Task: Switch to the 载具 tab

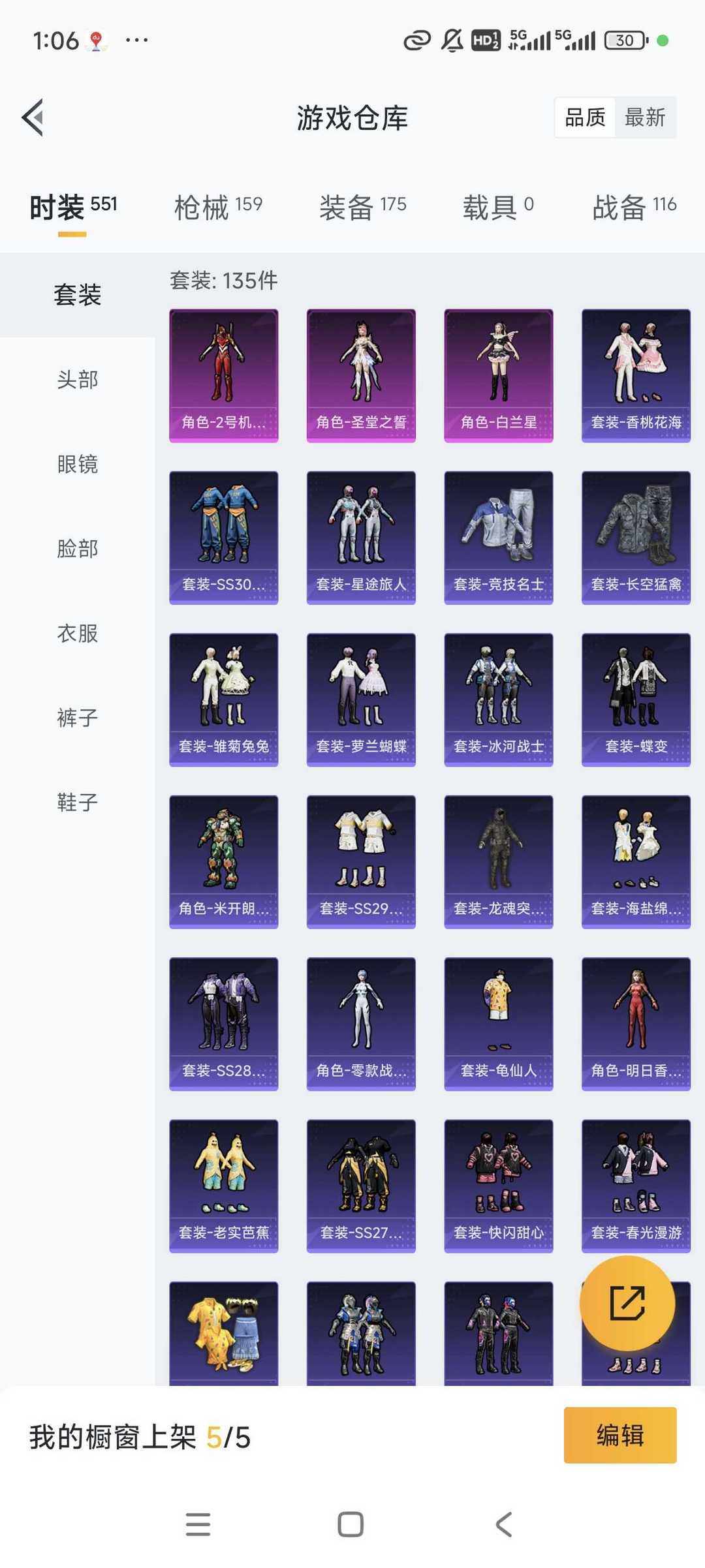Action: (x=498, y=207)
